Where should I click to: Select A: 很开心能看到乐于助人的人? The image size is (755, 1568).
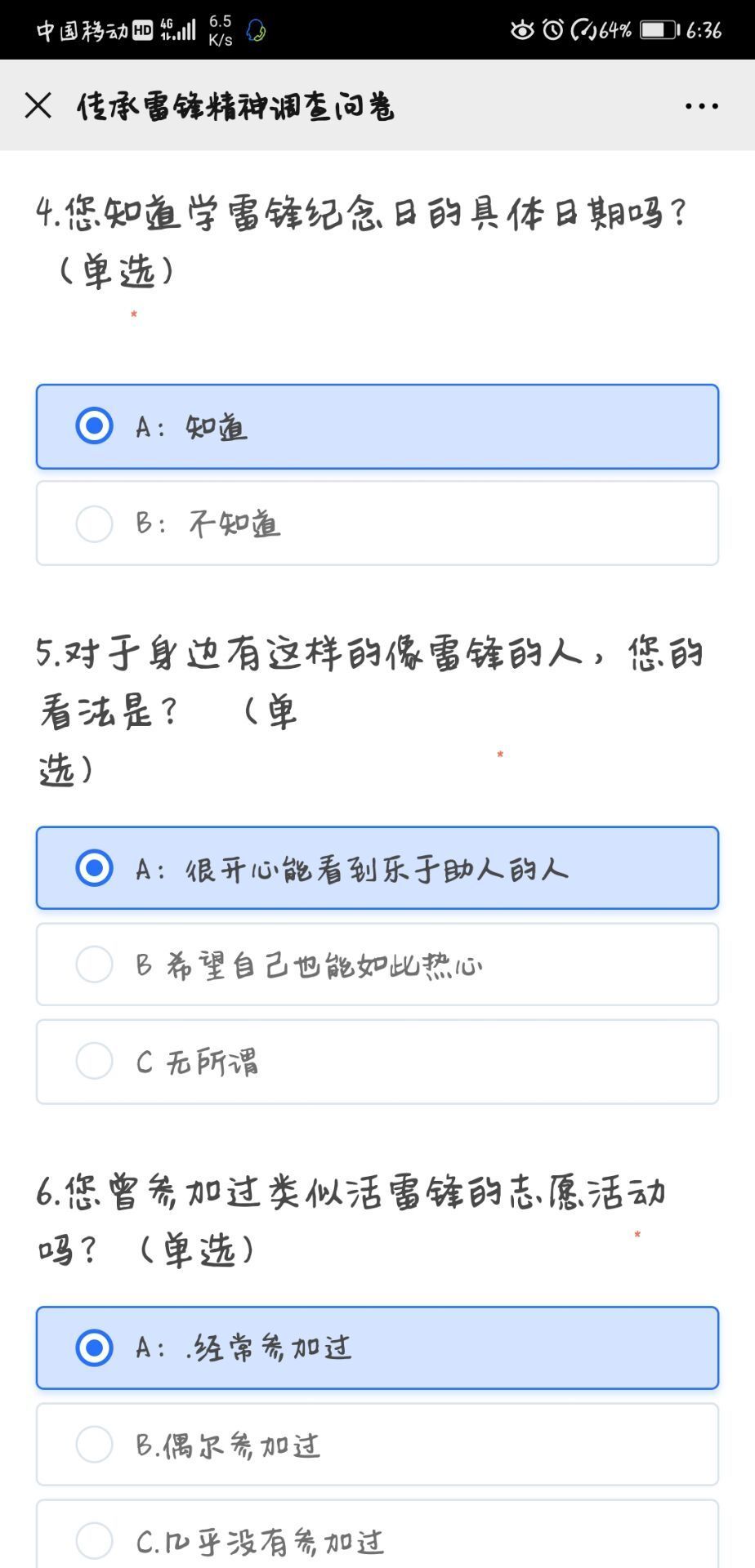click(x=377, y=868)
